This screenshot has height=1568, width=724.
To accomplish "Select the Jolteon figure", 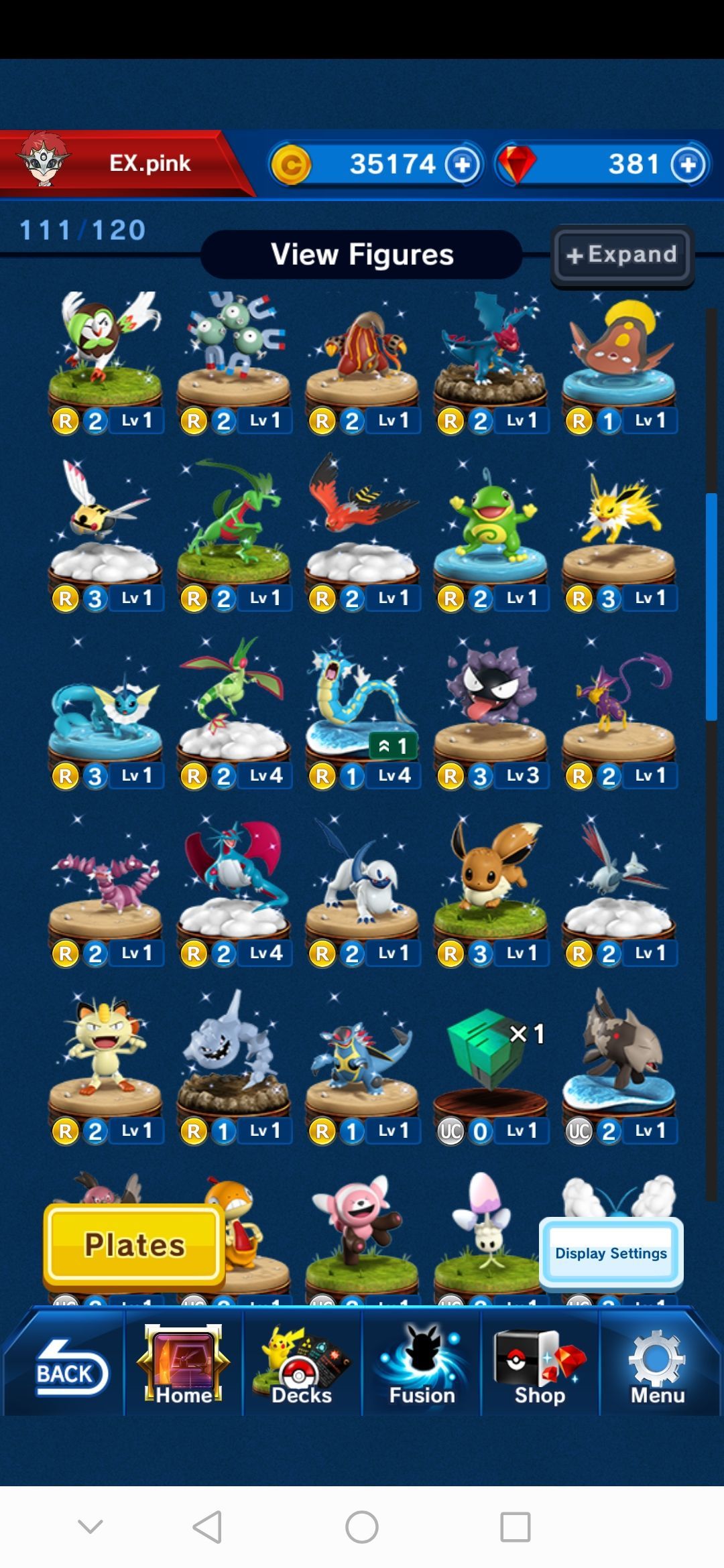I will pyautogui.click(x=618, y=529).
